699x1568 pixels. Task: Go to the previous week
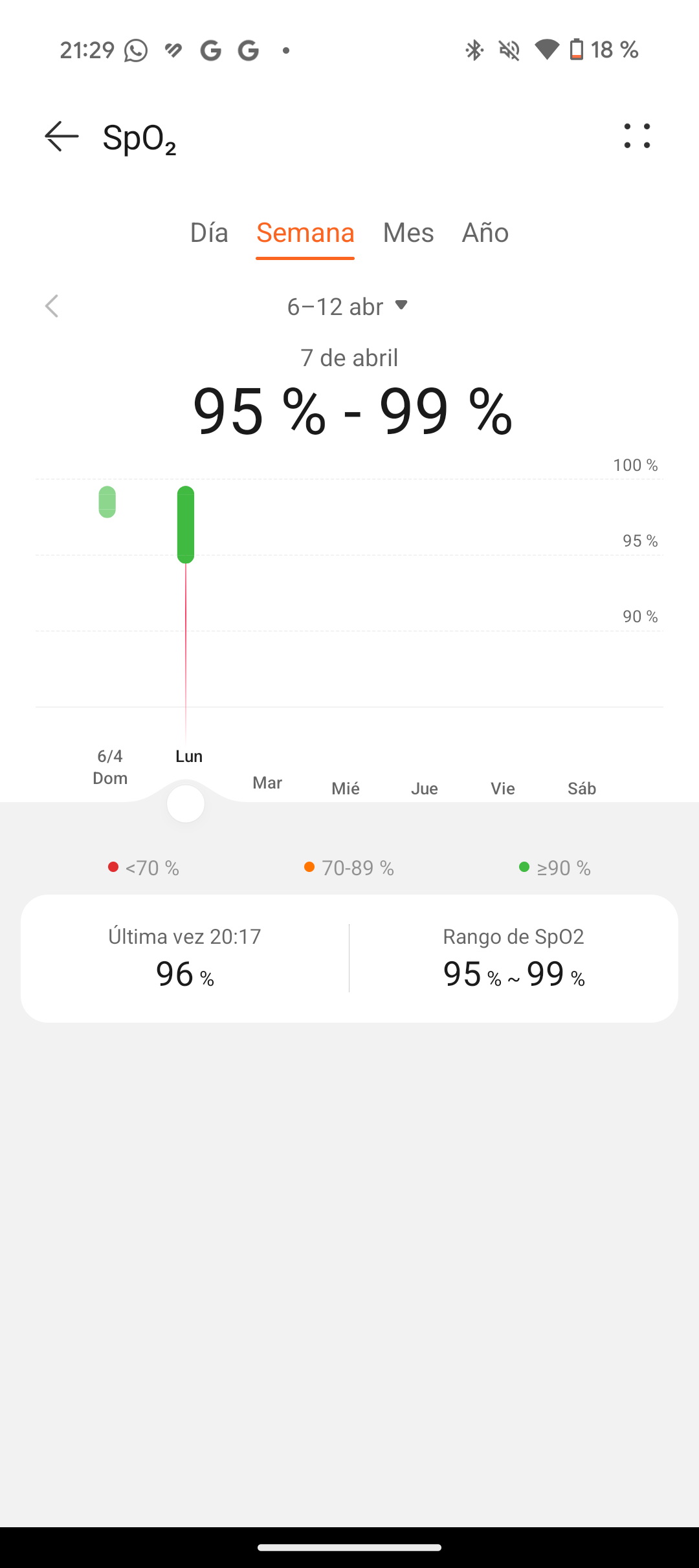tap(52, 306)
